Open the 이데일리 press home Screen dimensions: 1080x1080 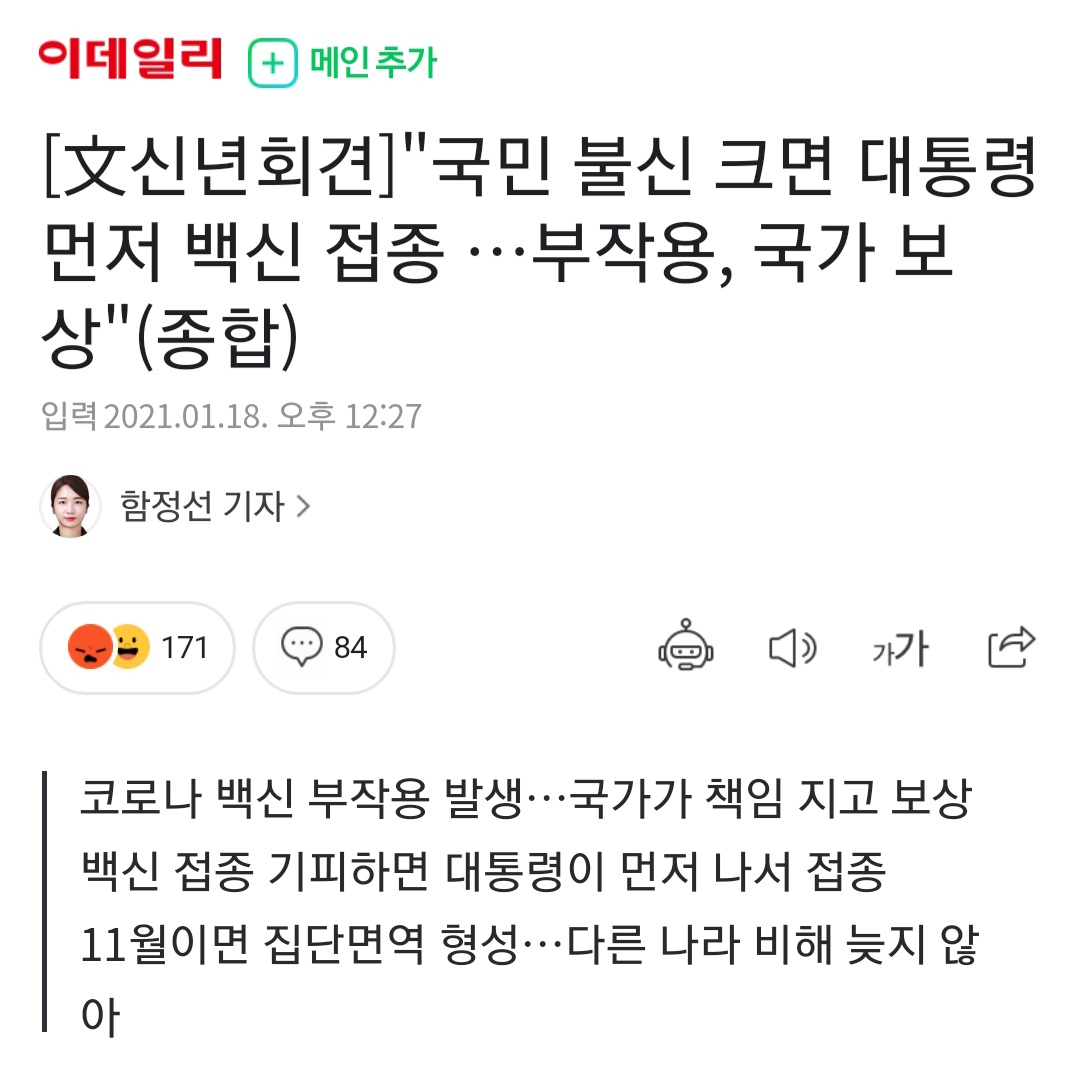(x=130, y=58)
